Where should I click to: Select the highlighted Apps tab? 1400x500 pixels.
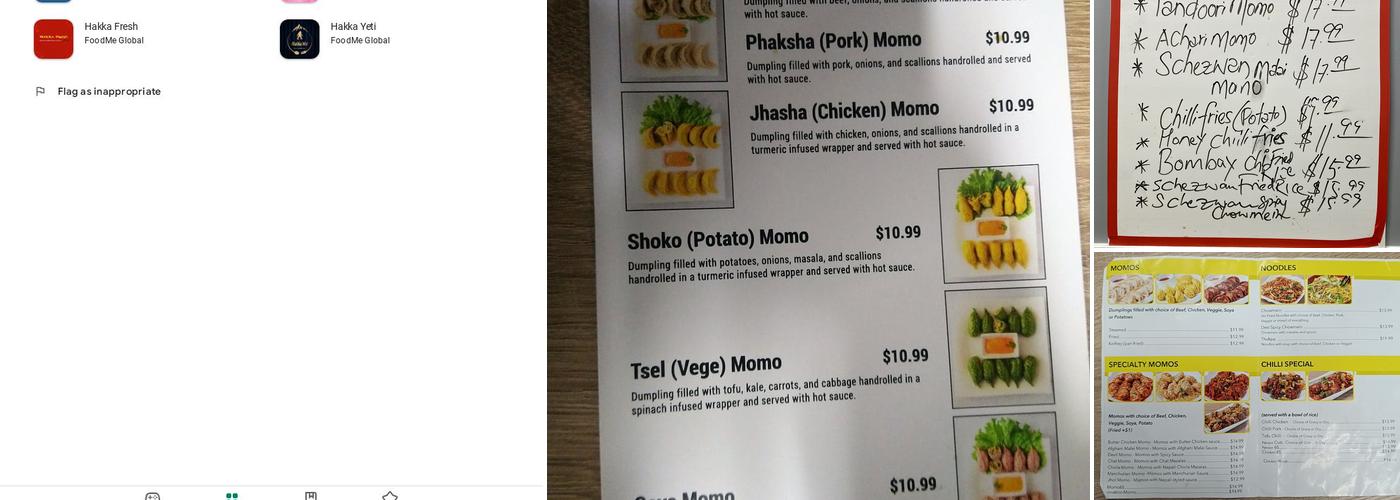point(232,495)
